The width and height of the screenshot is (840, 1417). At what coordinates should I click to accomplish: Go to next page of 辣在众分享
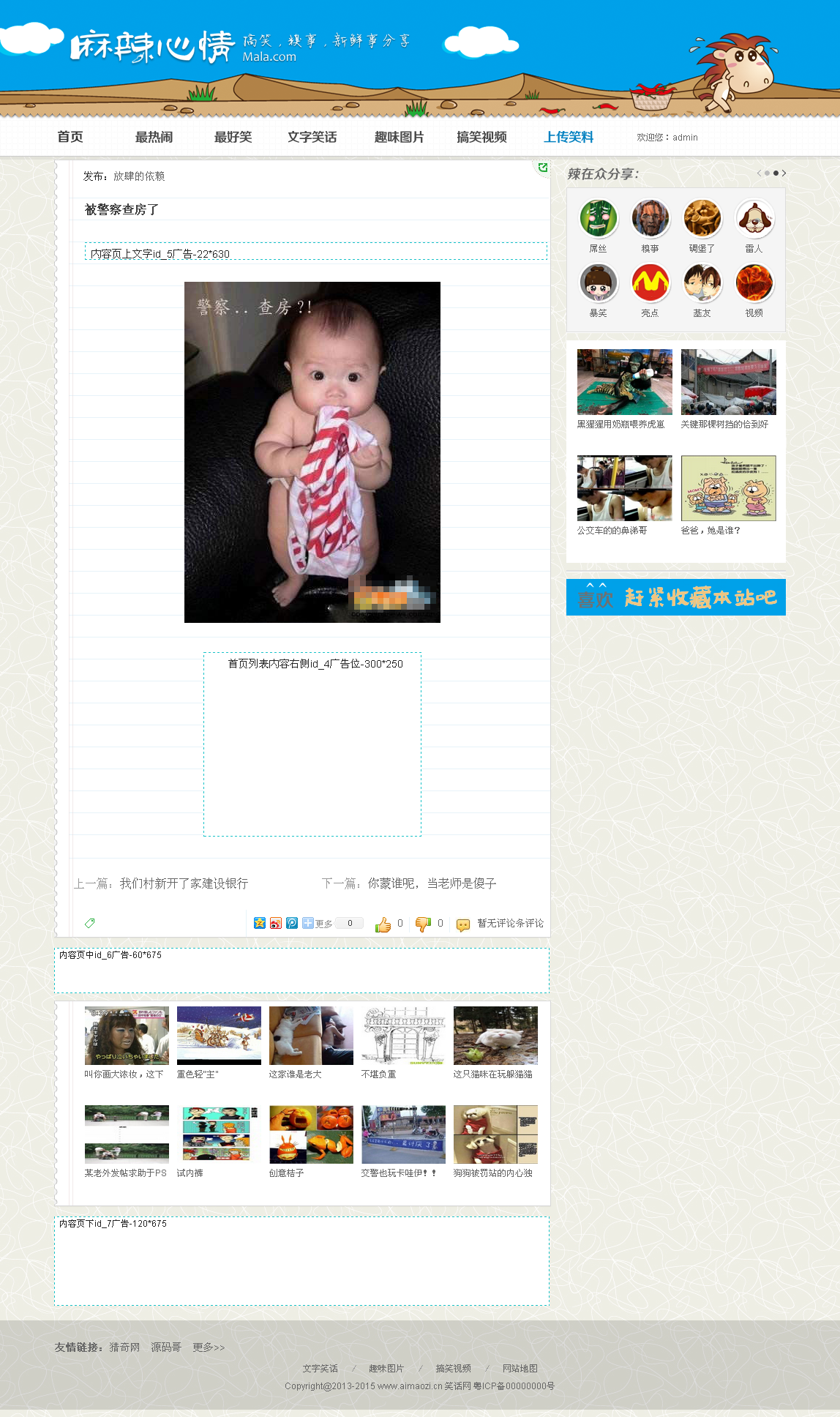pyautogui.click(x=784, y=173)
